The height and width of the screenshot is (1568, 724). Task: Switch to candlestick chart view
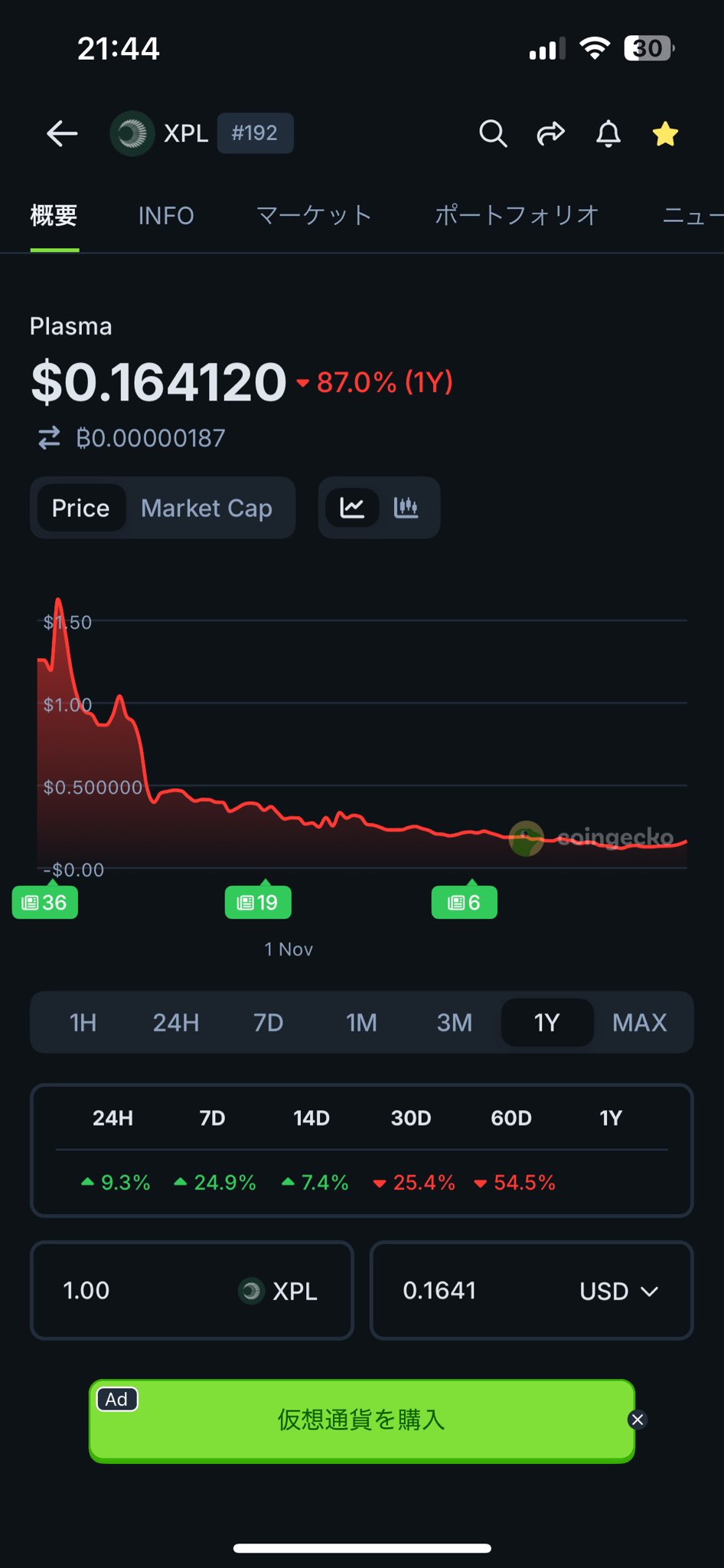point(406,508)
